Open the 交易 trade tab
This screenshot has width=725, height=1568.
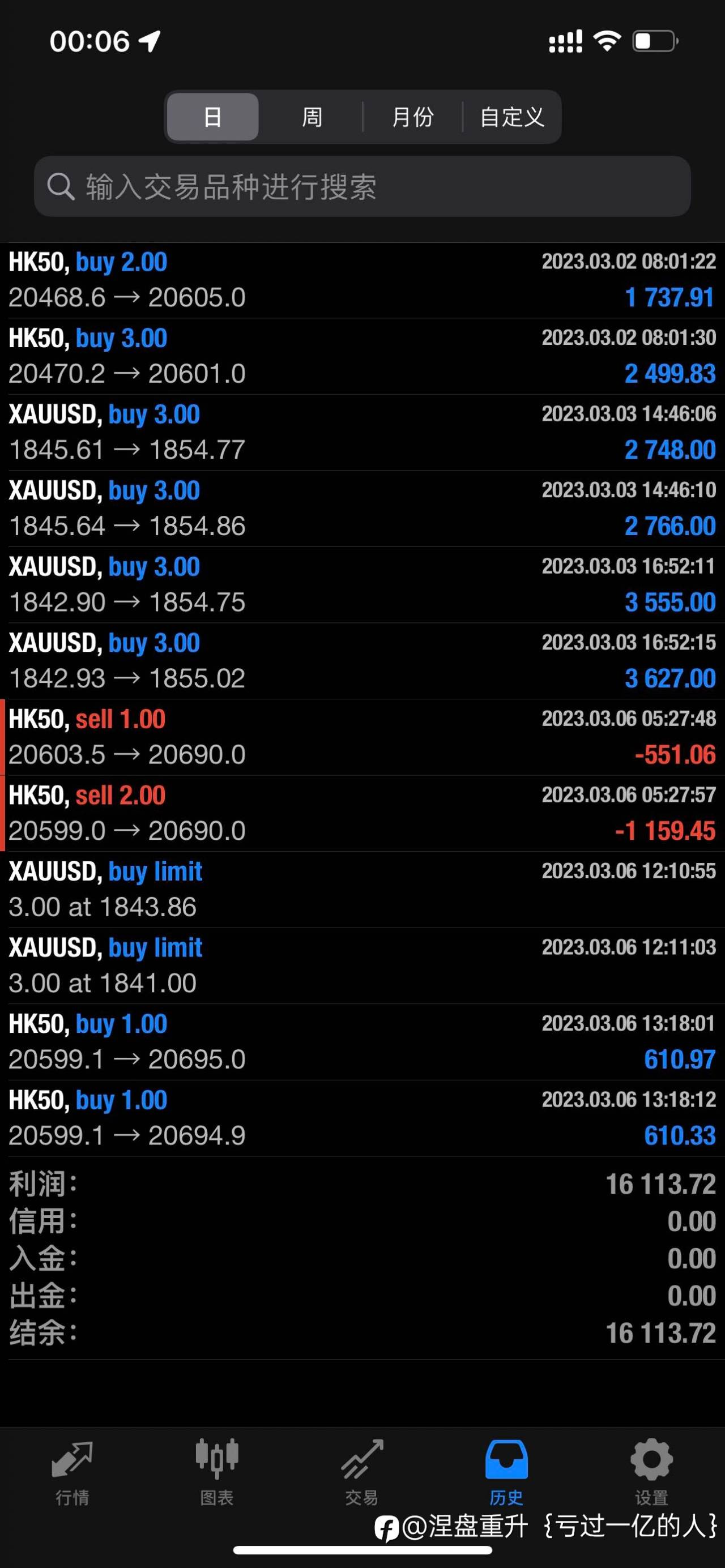[x=362, y=1472]
